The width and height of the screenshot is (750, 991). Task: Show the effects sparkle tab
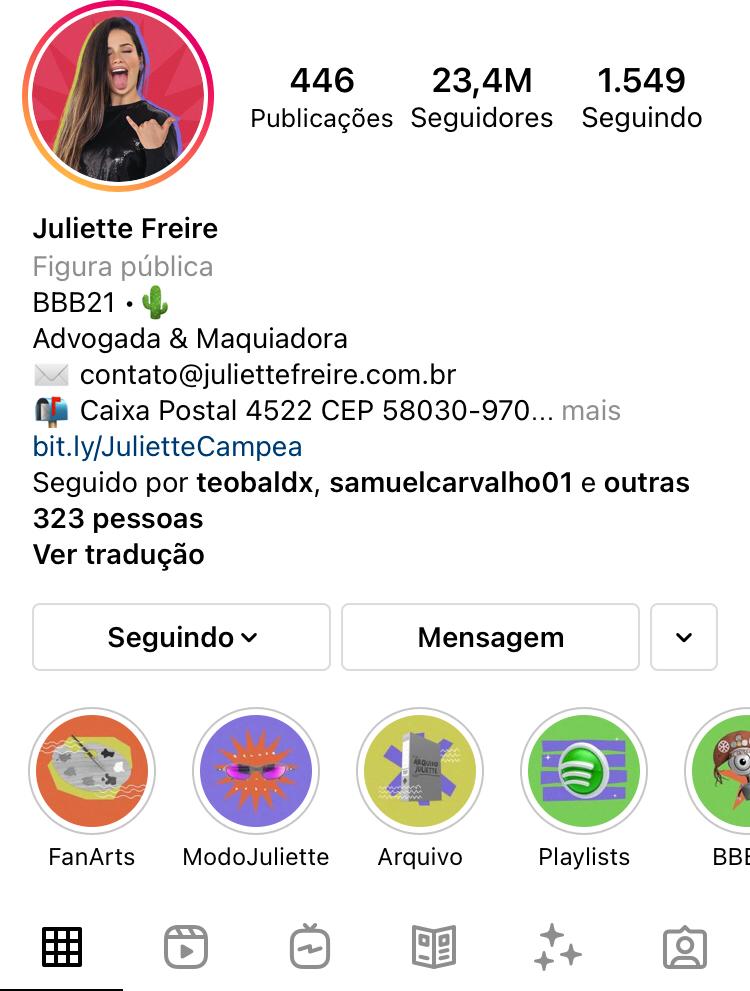pos(558,946)
